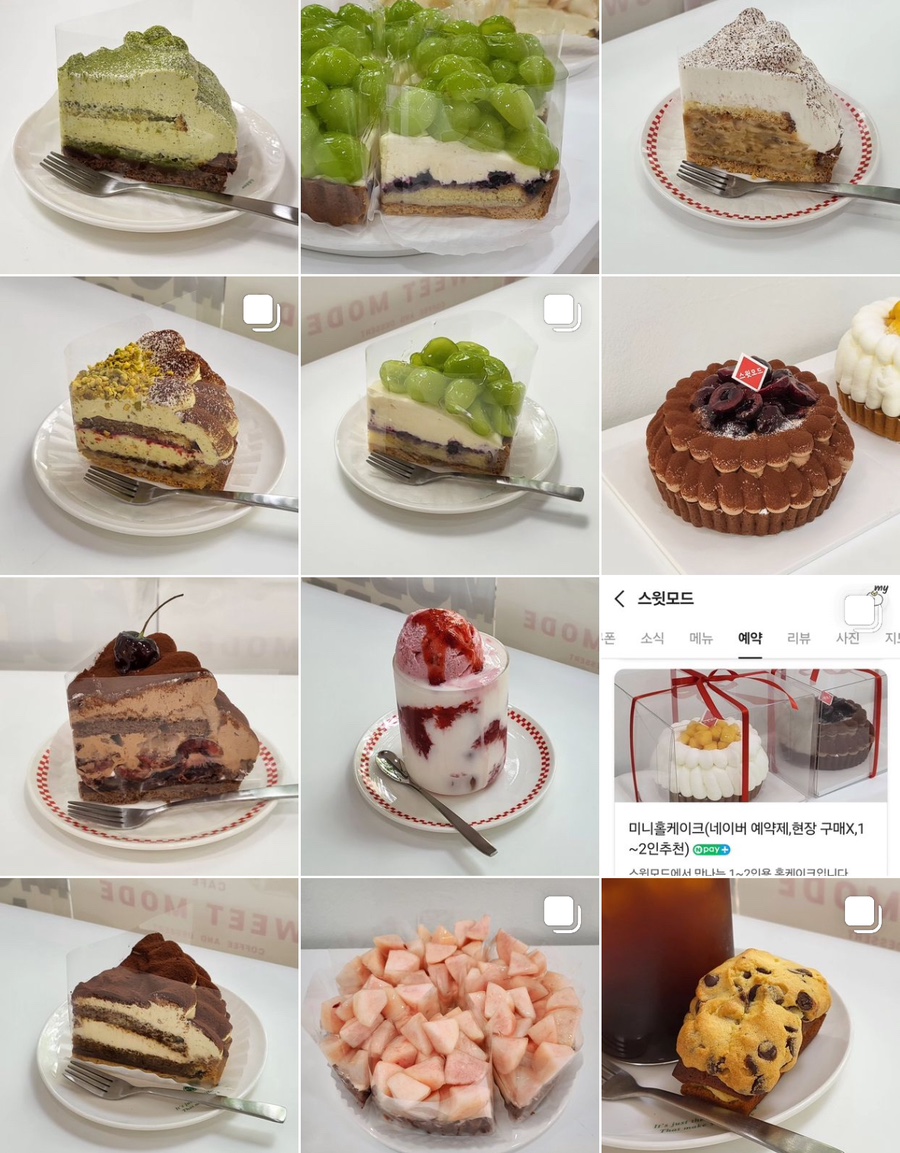This screenshot has width=900, height=1153.
Task: Open the mini whole cake reservation post
Action: click(750, 727)
